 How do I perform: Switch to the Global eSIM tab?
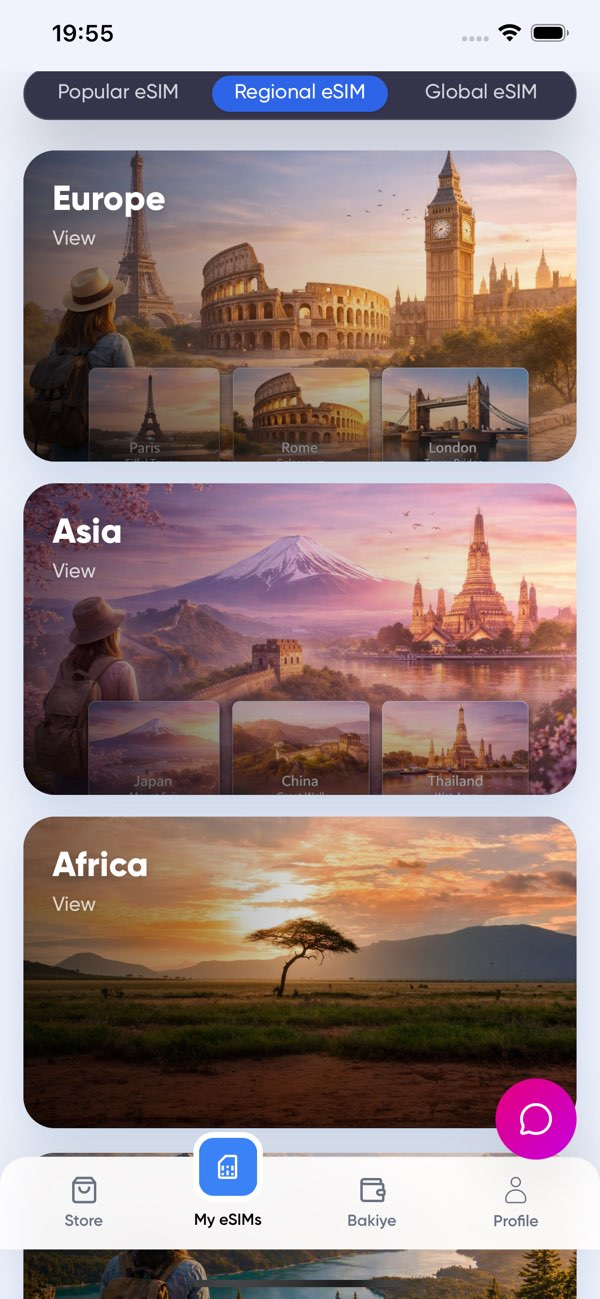point(481,92)
